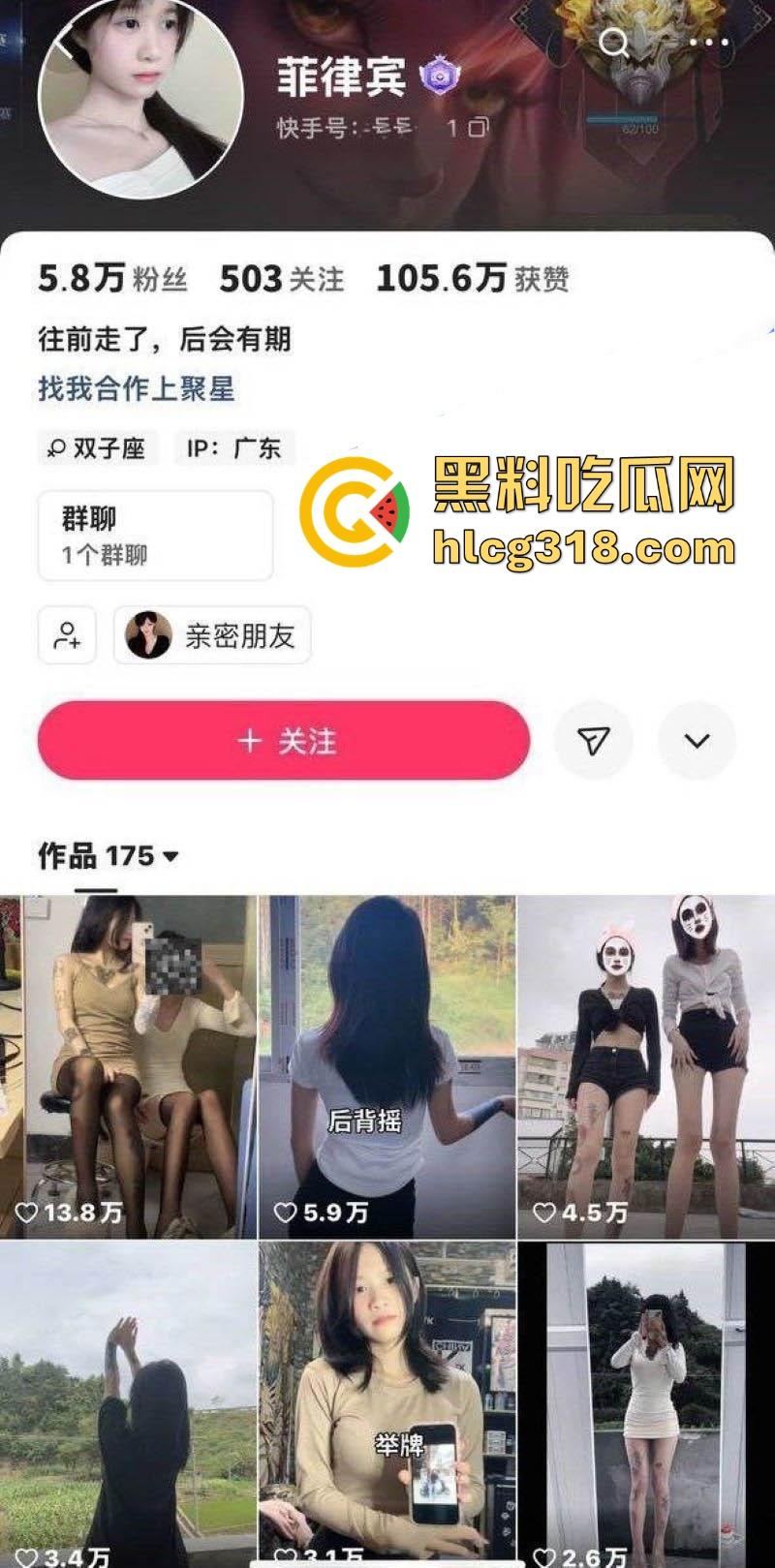Open the video with 4.5万 likes

click(x=646, y=1065)
